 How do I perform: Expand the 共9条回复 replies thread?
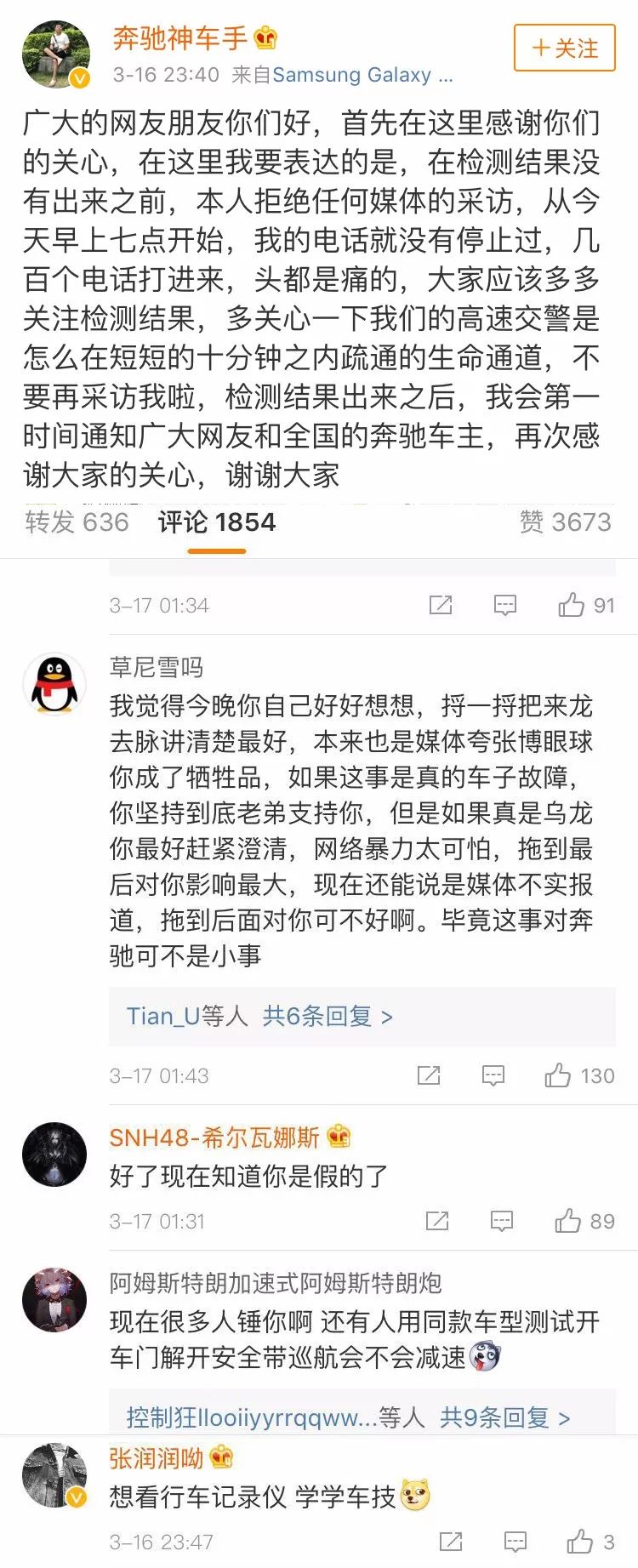click(x=504, y=1417)
